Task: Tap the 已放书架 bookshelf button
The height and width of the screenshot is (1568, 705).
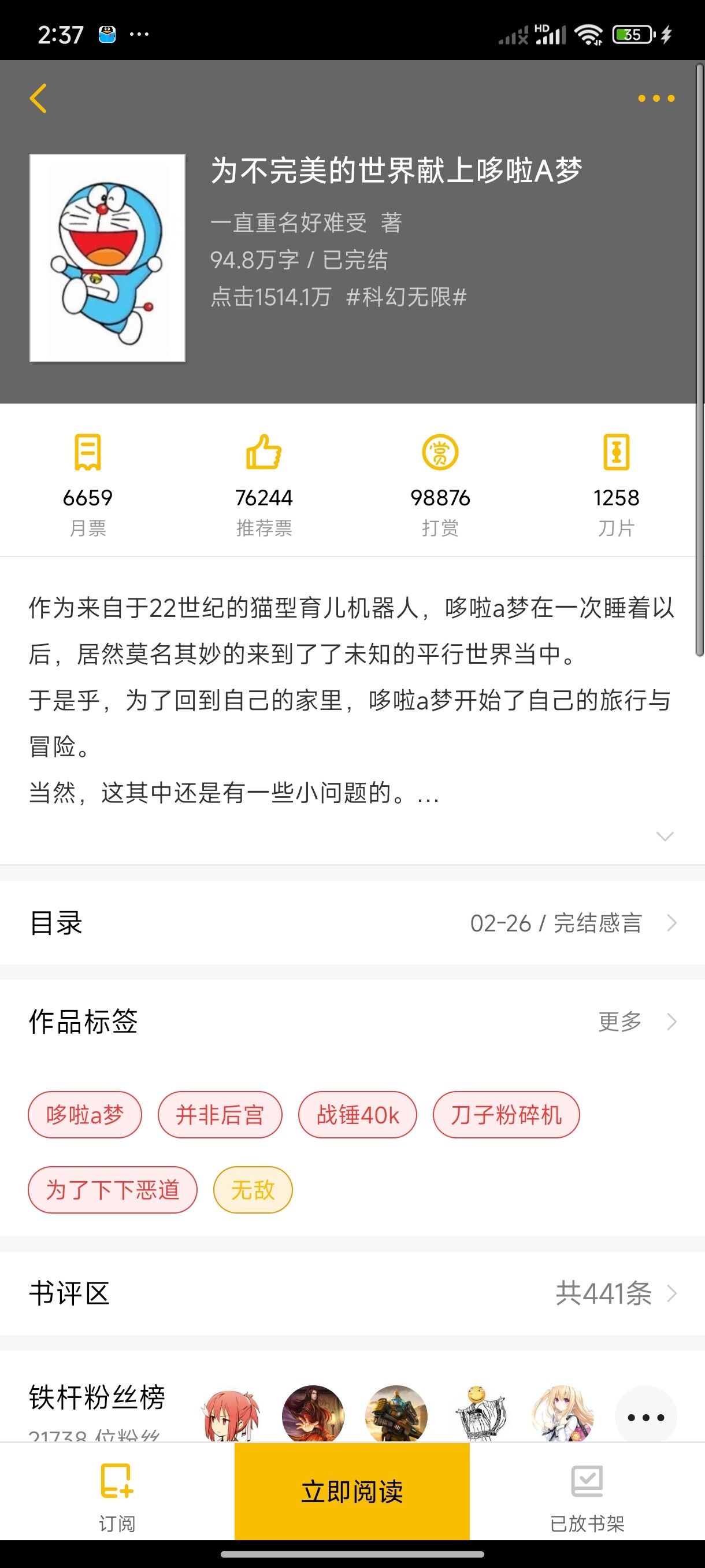Action: (x=587, y=1496)
